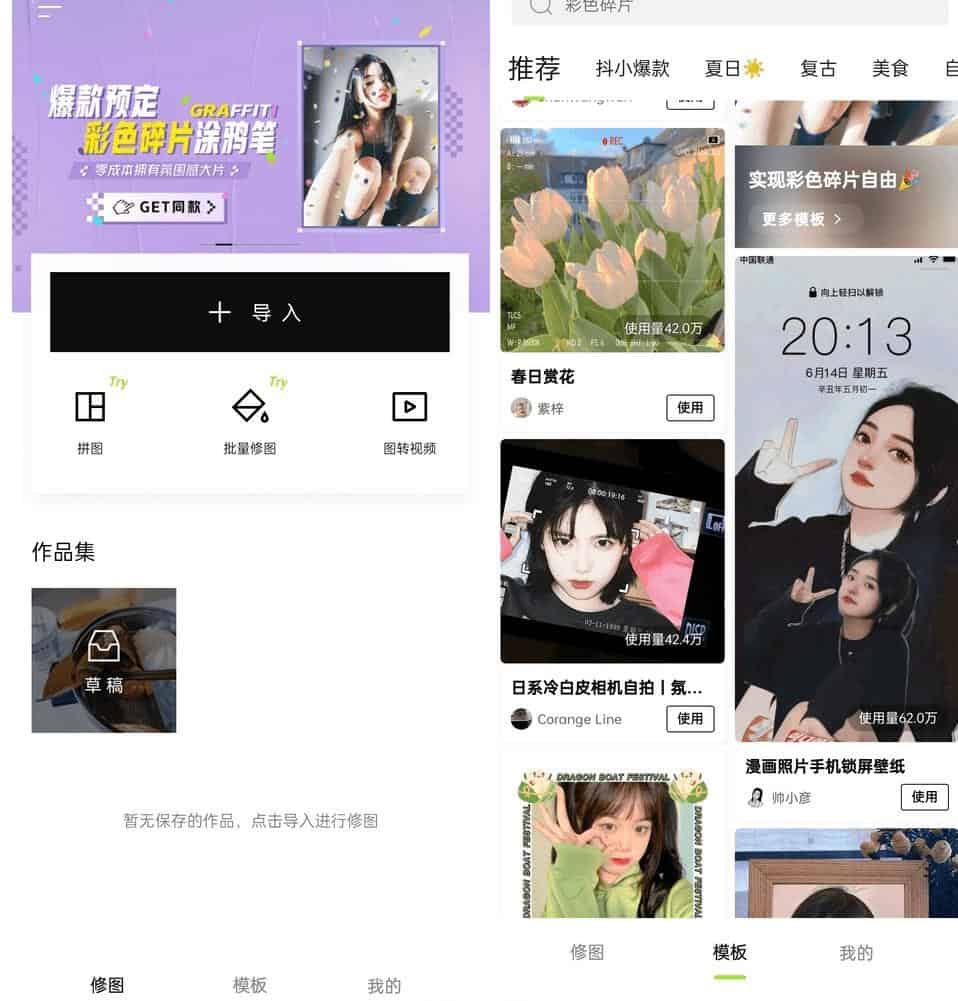Image resolution: width=958 pixels, height=1001 pixels.
Task: Switch to the 推荐 tab
Action: coord(534,69)
